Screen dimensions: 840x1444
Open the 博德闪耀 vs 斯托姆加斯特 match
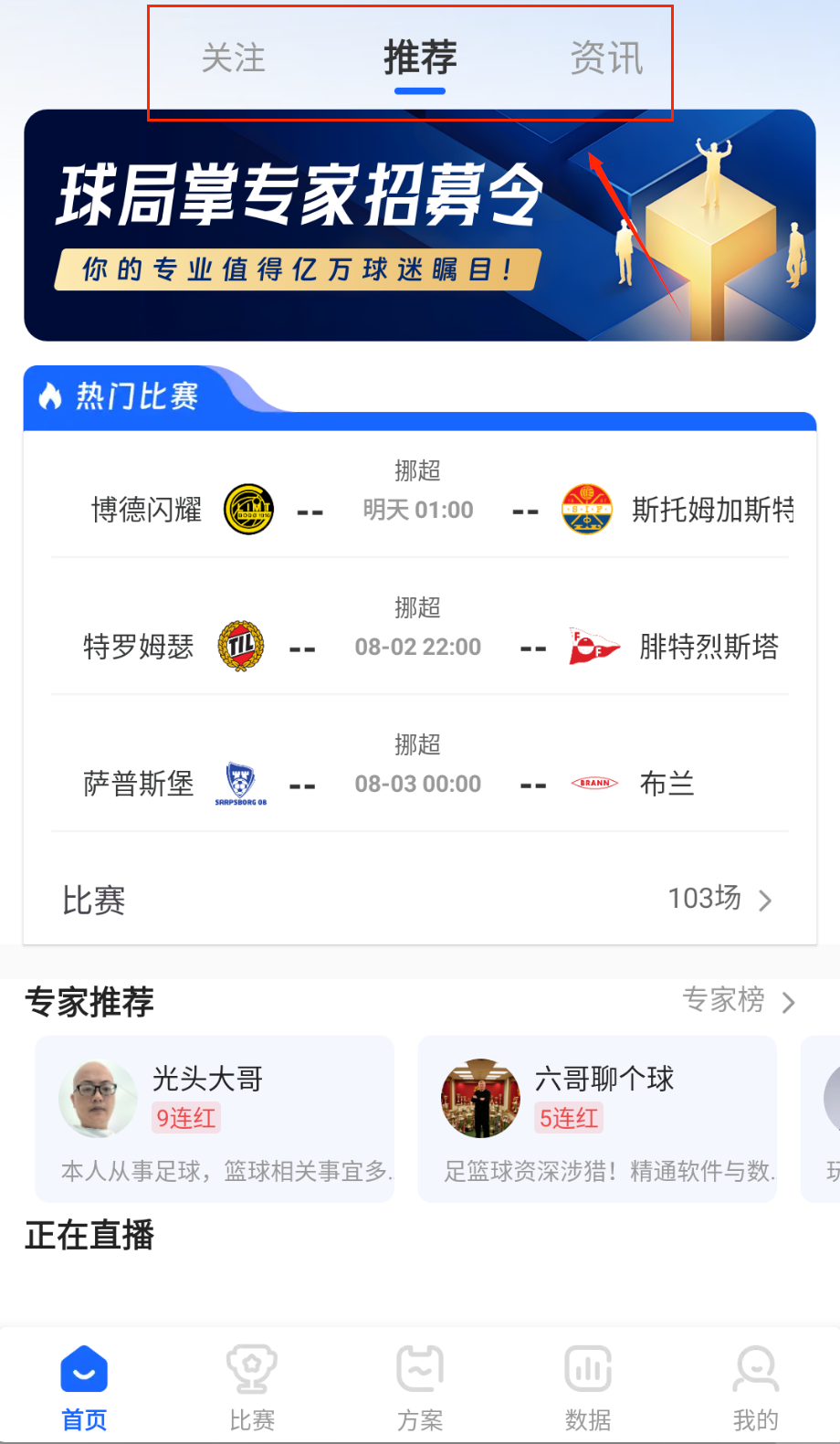pos(419,496)
